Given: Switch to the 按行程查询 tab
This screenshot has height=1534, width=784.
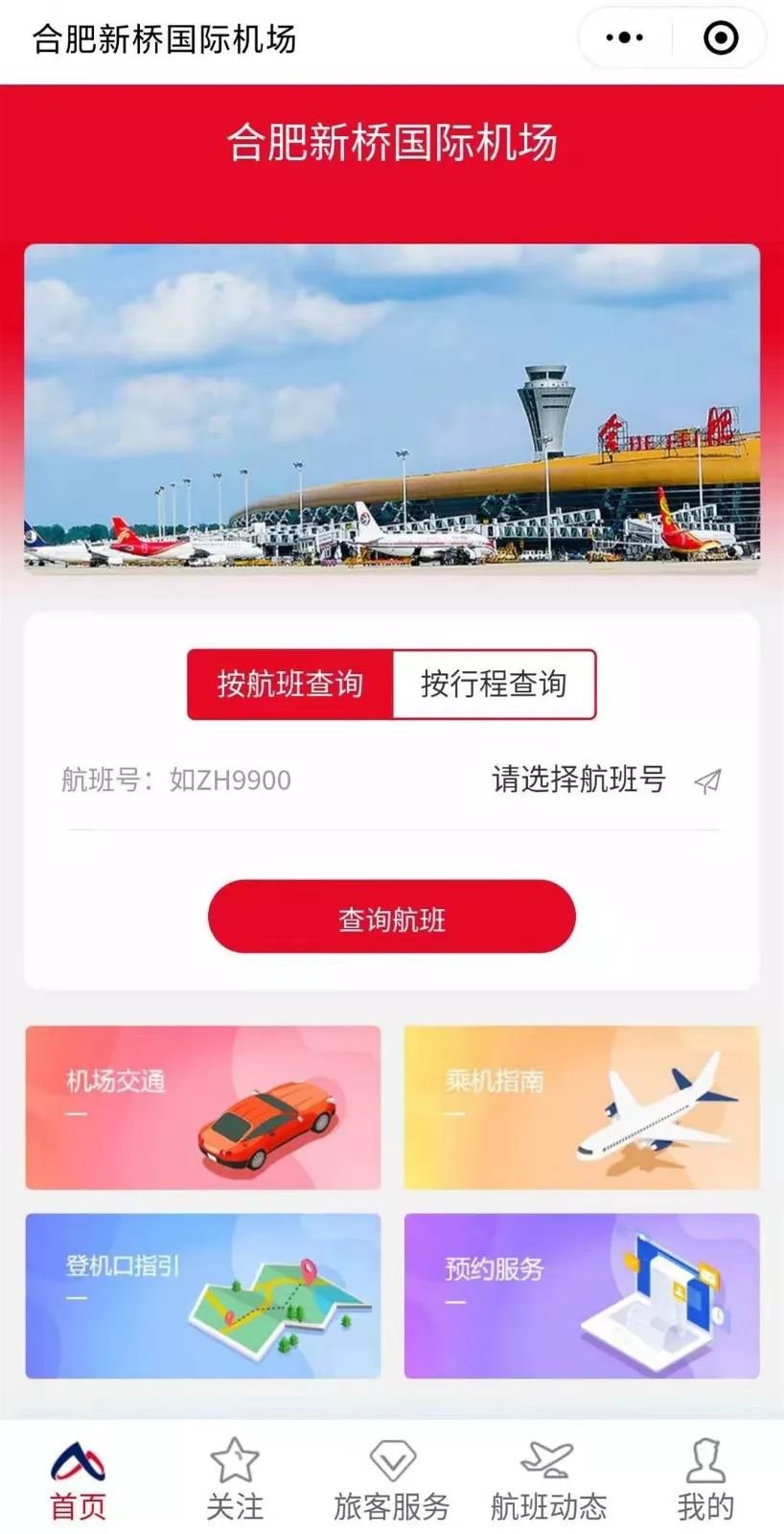Looking at the screenshot, I should pos(494,685).
